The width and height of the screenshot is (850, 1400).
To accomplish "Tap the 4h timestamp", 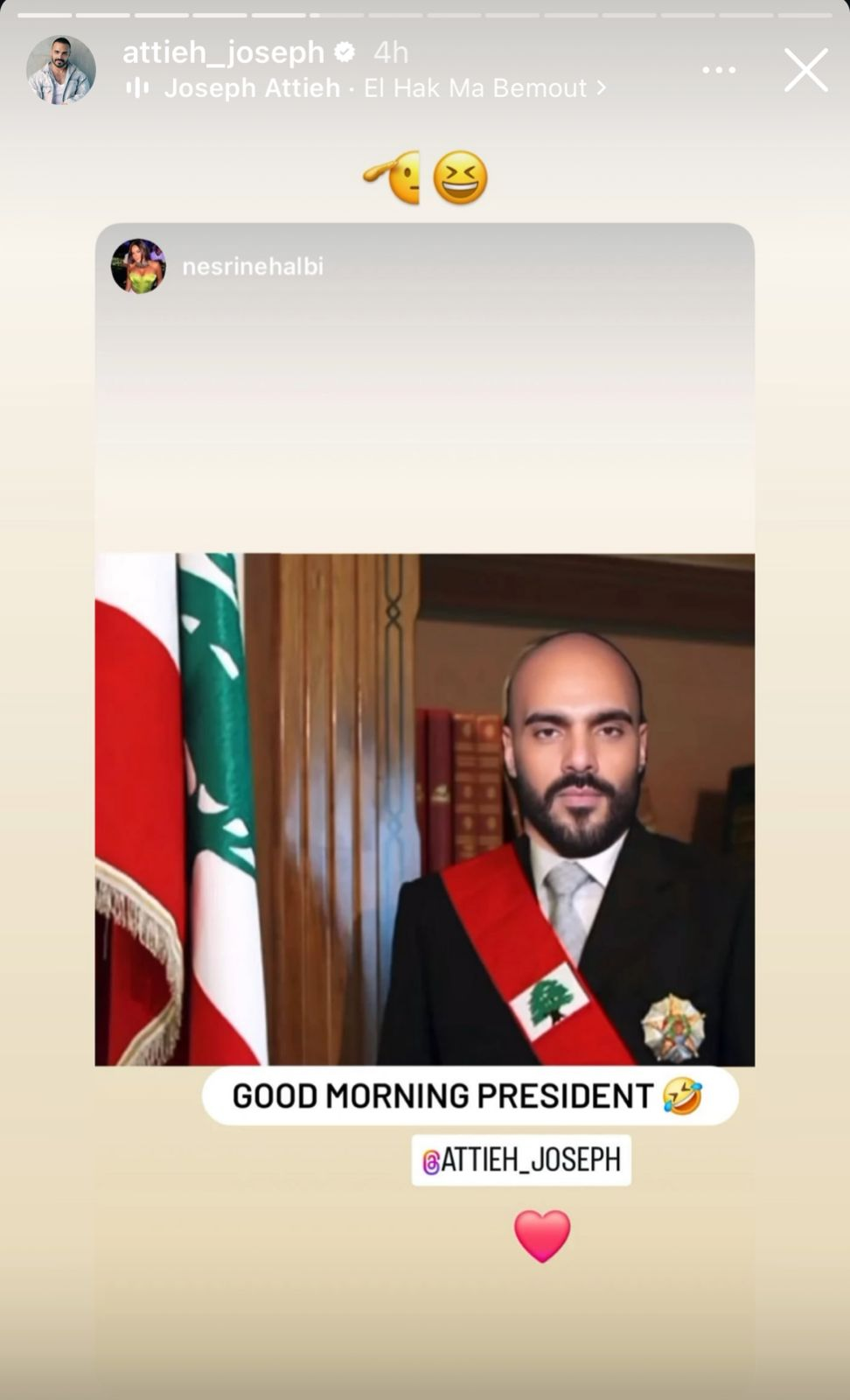I will click(389, 52).
